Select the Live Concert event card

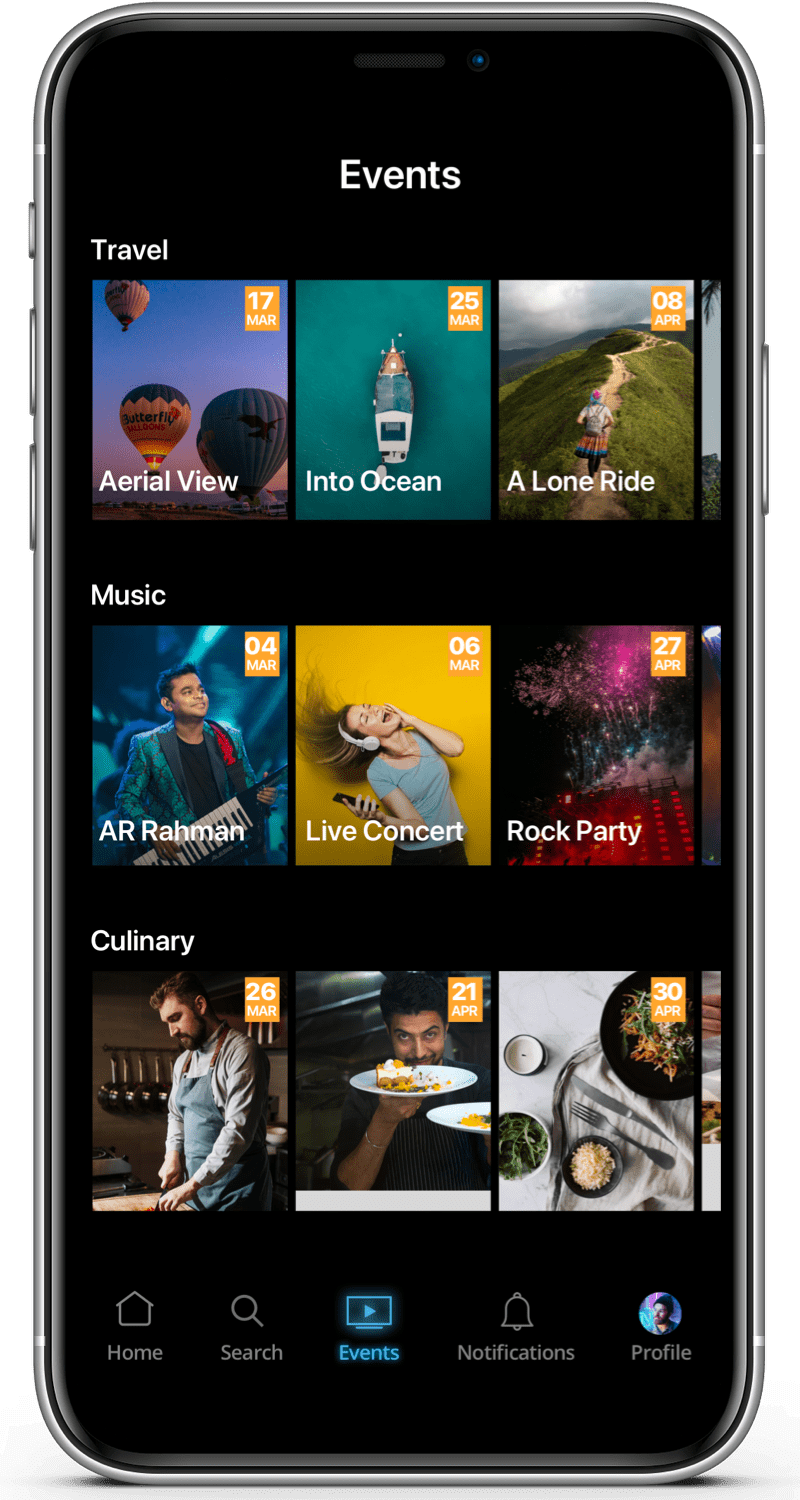click(393, 745)
